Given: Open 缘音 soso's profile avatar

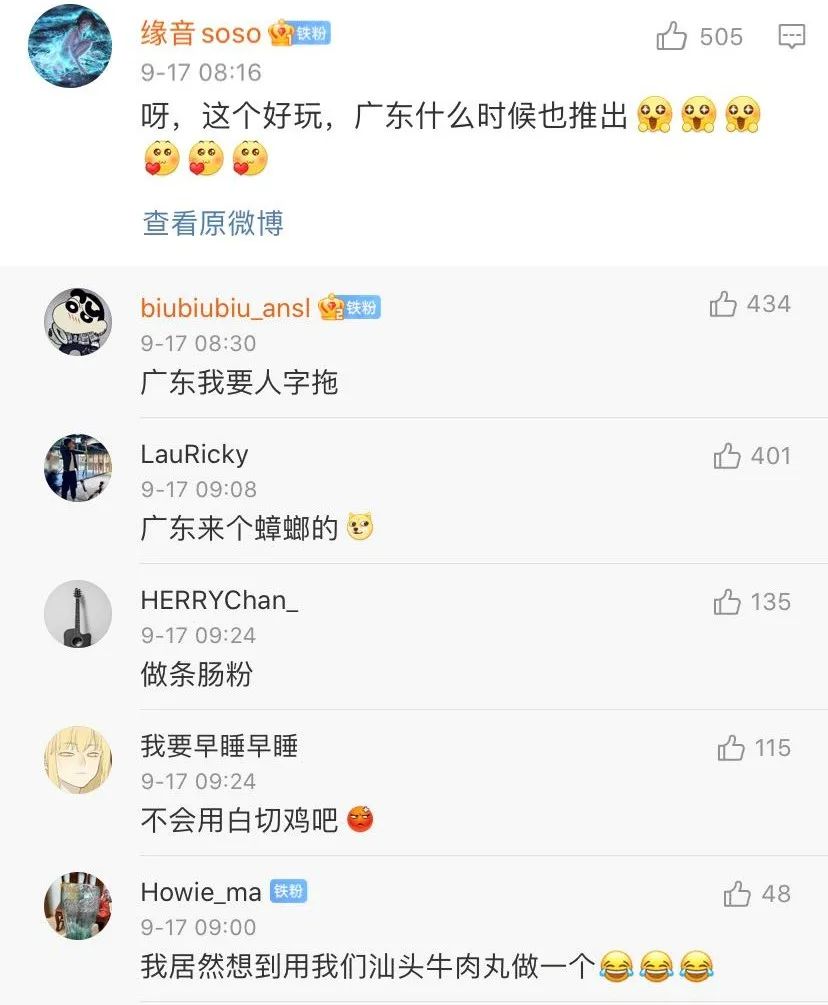Looking at the screenshot, I should [68, 46].
